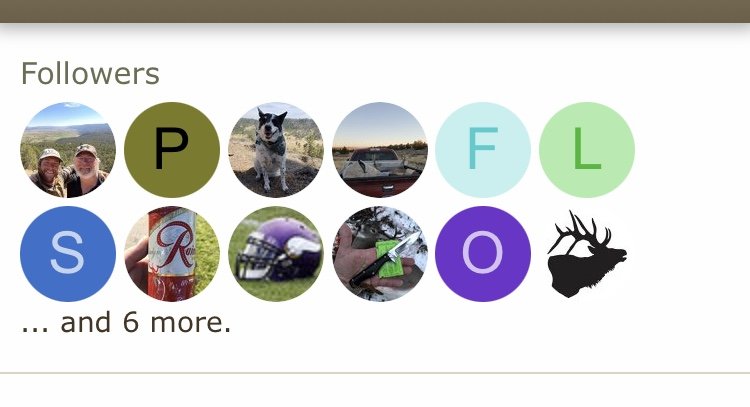View the follower with green L avatar
Screen dimensions: 750x407
pos(587,150)
